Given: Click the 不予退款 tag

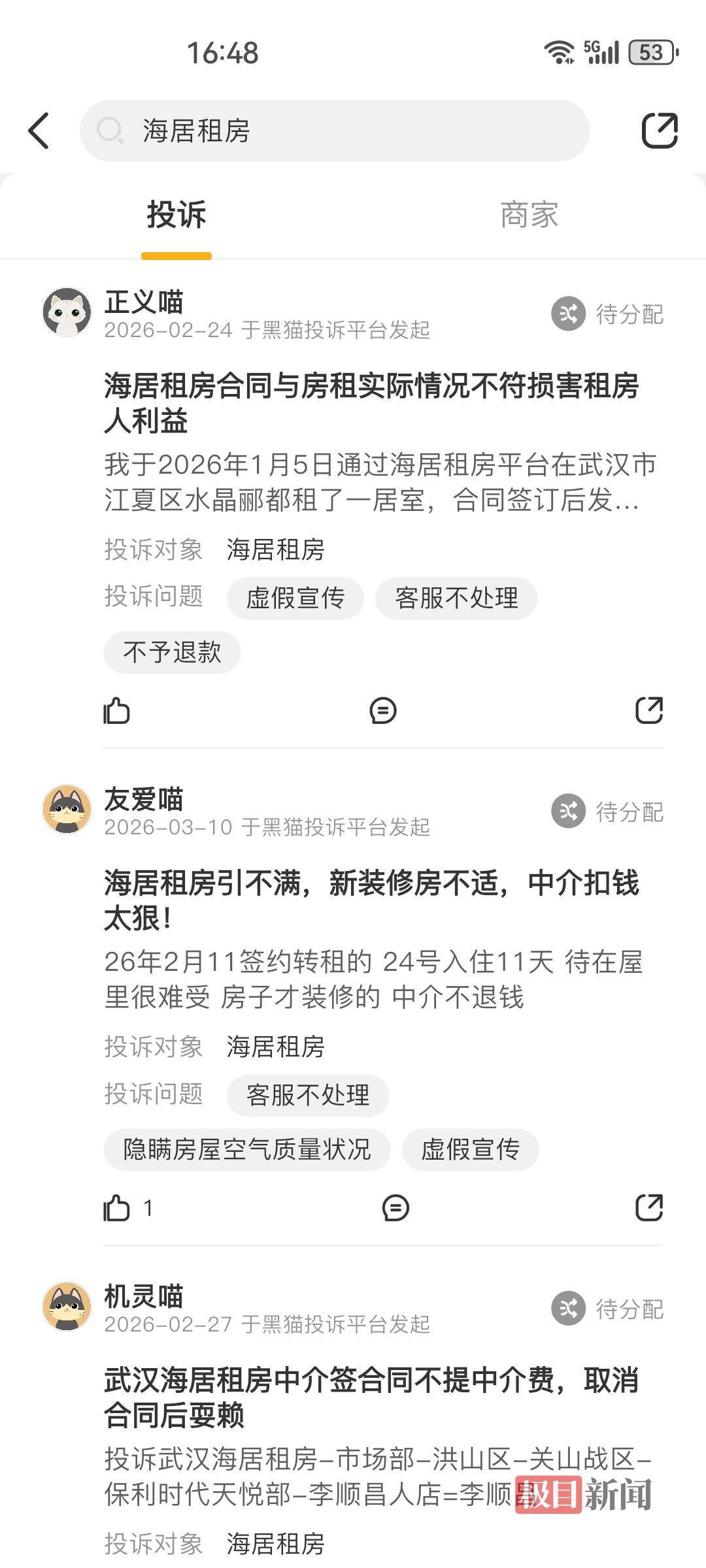Looking at the screenshot, I should tap(171, 651).
